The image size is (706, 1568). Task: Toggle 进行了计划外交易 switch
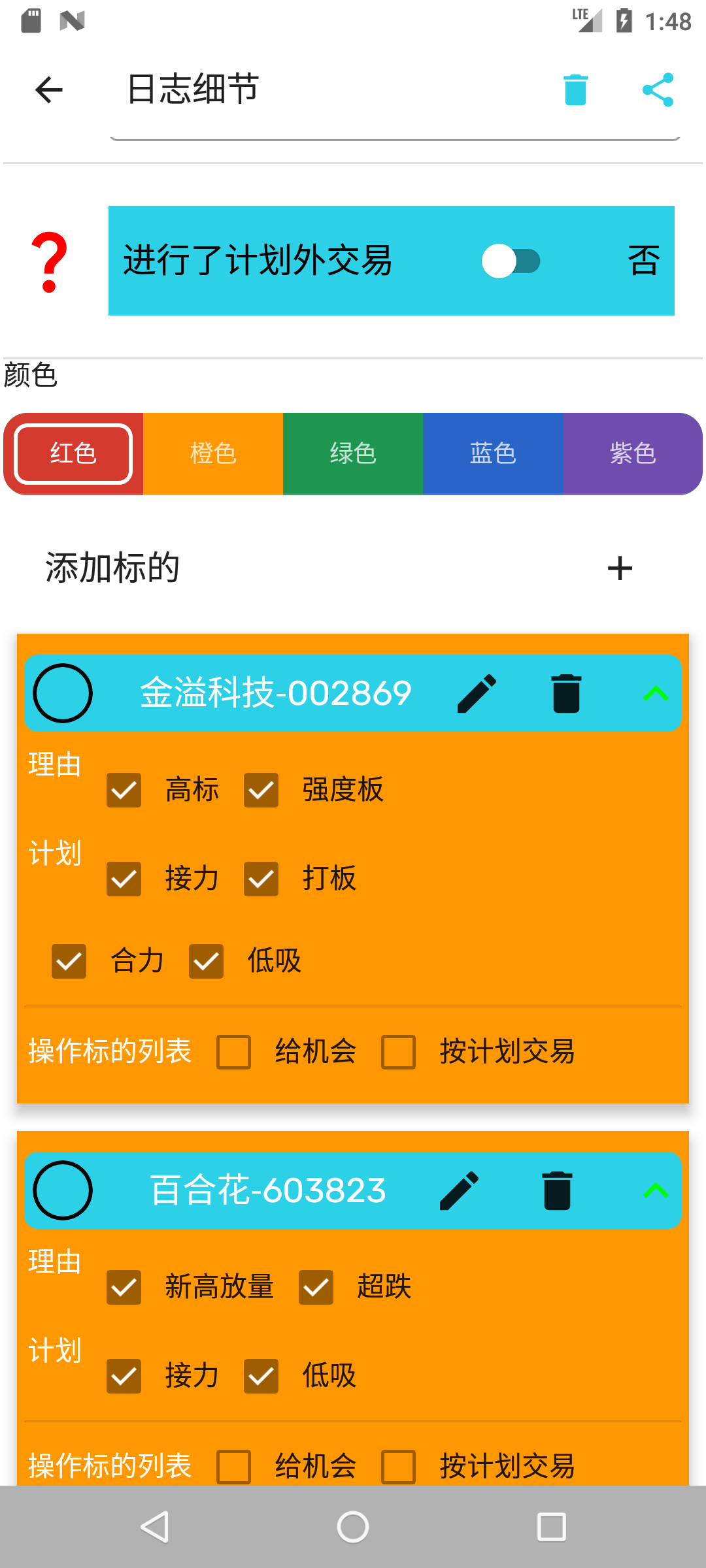point(511,261)
